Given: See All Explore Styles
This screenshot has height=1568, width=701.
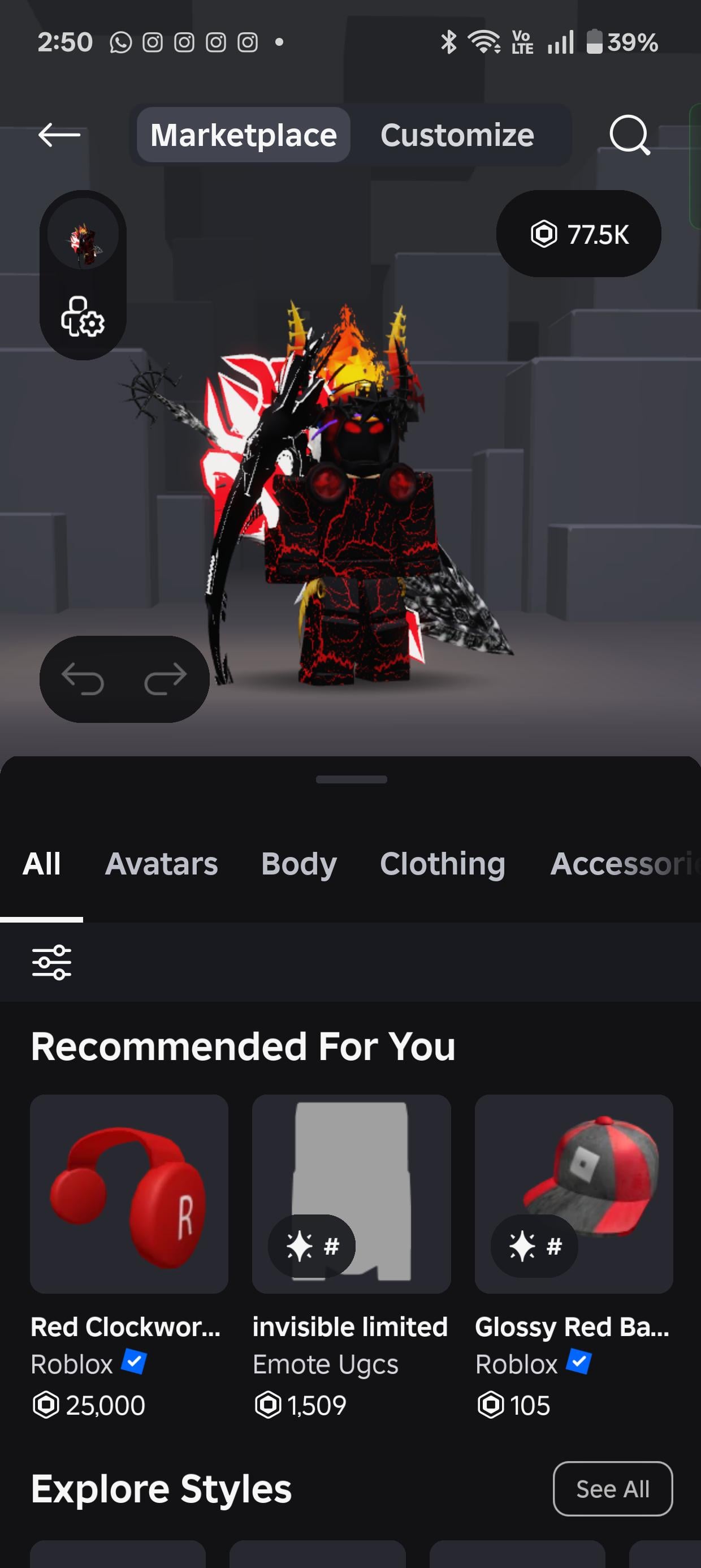Looking at the screenshot, I should coord(612,1489).
